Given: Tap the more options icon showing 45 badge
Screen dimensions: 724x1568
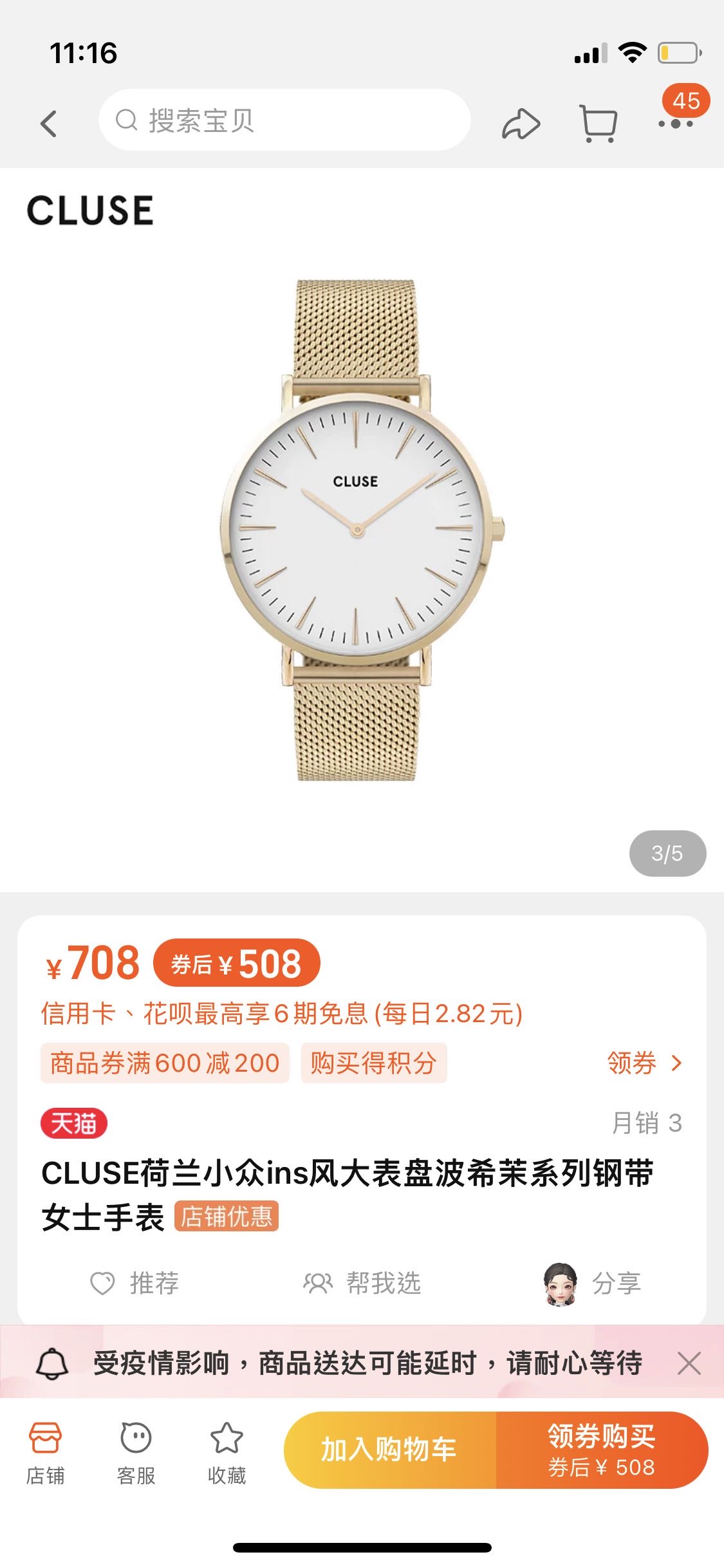Looking at the screenshot, I should pos(673,124).
